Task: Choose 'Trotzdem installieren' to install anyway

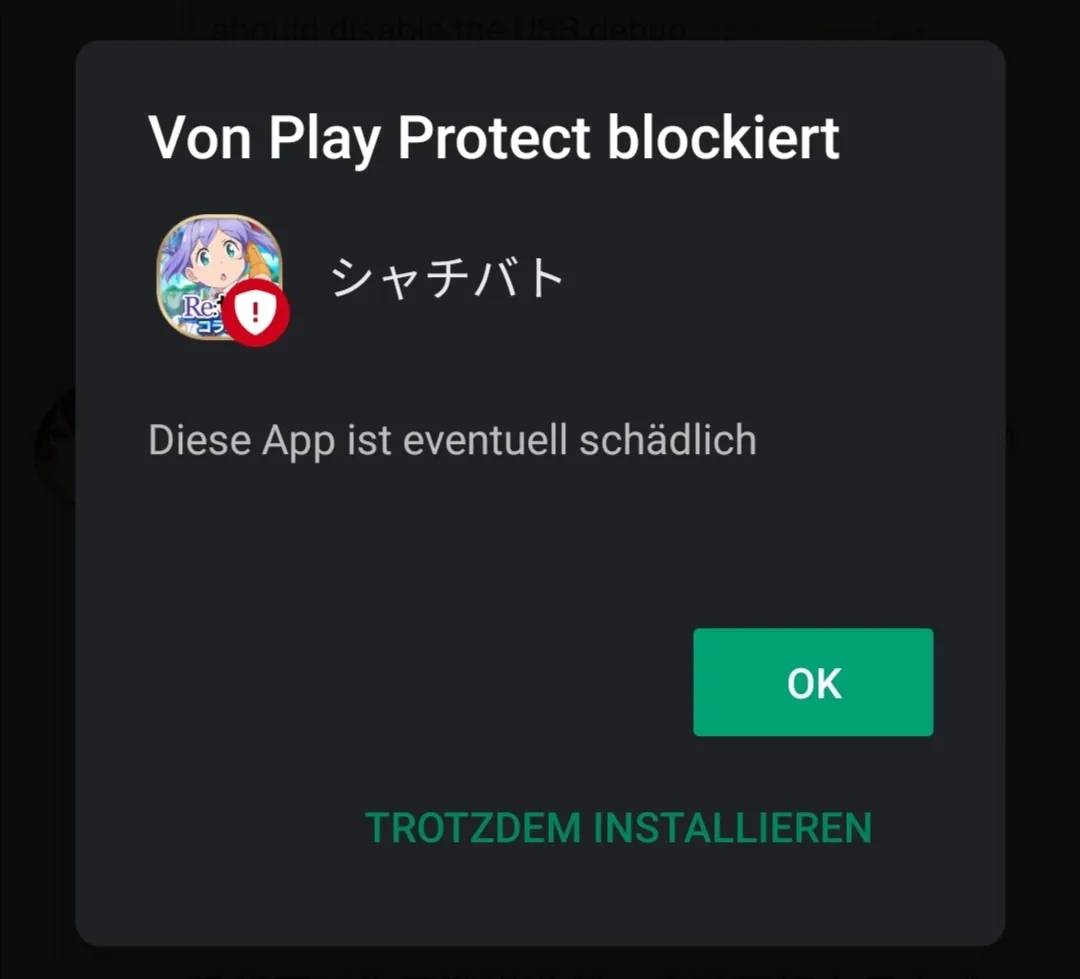Action: (x=618, y=828)
